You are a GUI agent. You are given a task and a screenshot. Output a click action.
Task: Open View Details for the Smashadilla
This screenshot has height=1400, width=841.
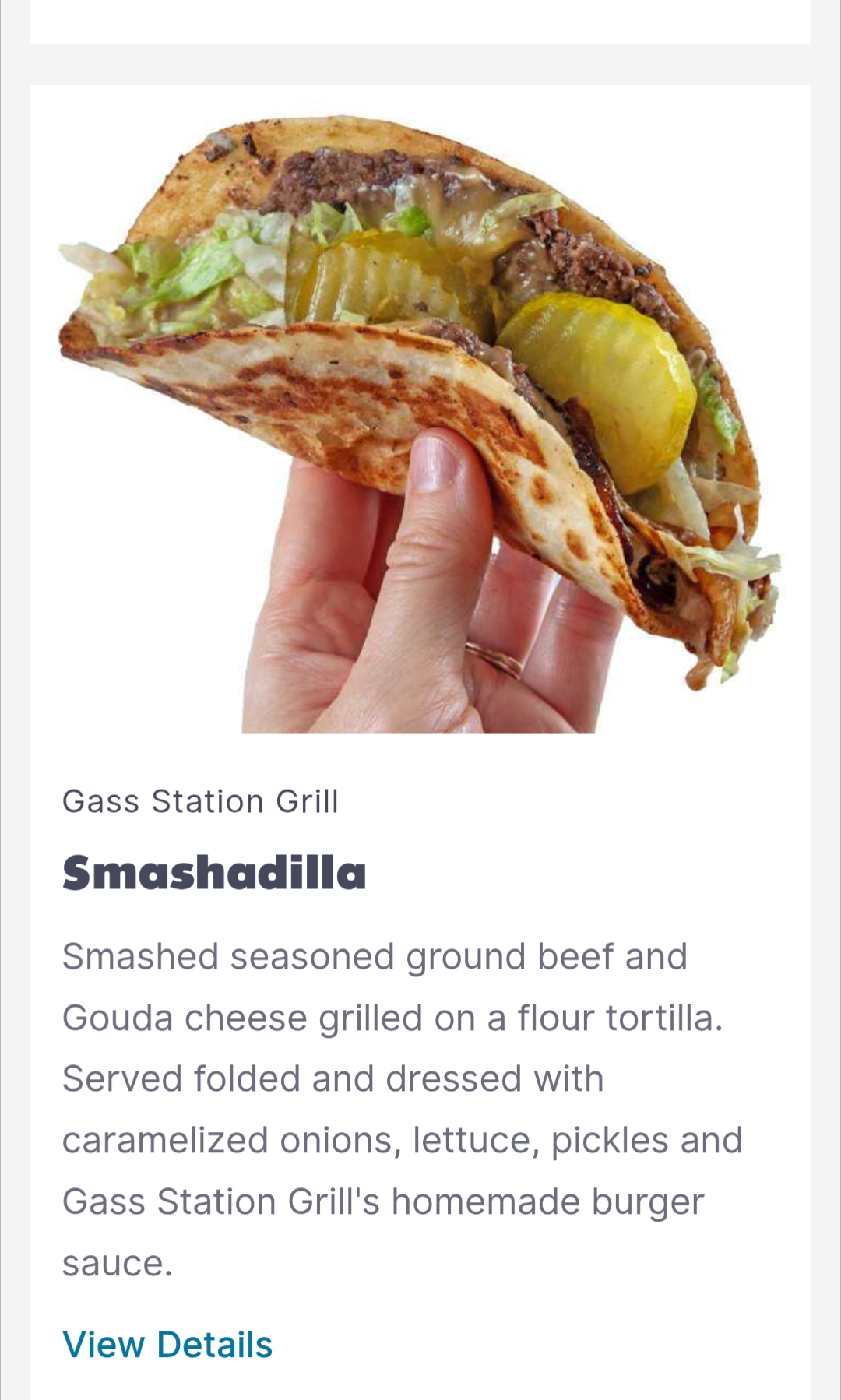pos(167,1345)
